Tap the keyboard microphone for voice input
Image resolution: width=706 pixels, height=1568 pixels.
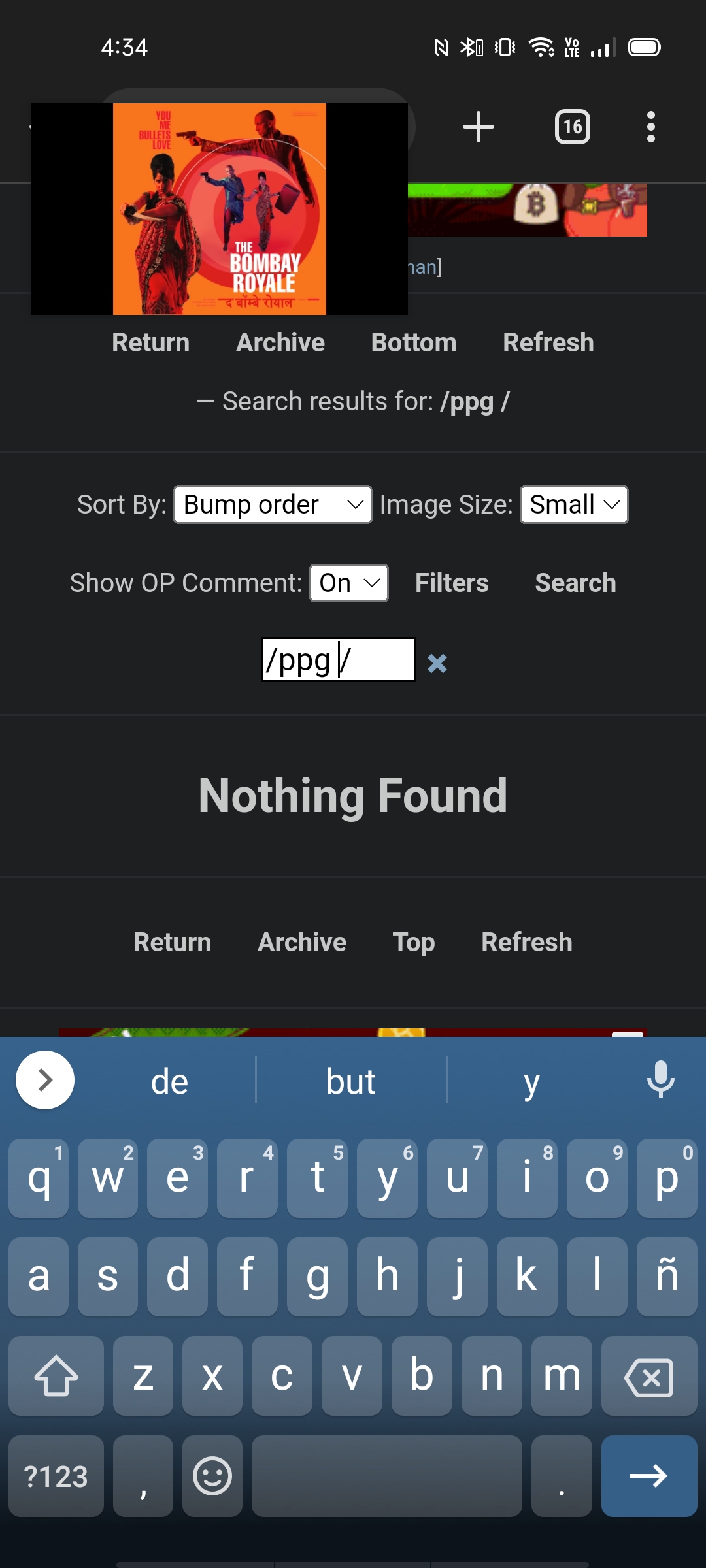point(660,1079)
